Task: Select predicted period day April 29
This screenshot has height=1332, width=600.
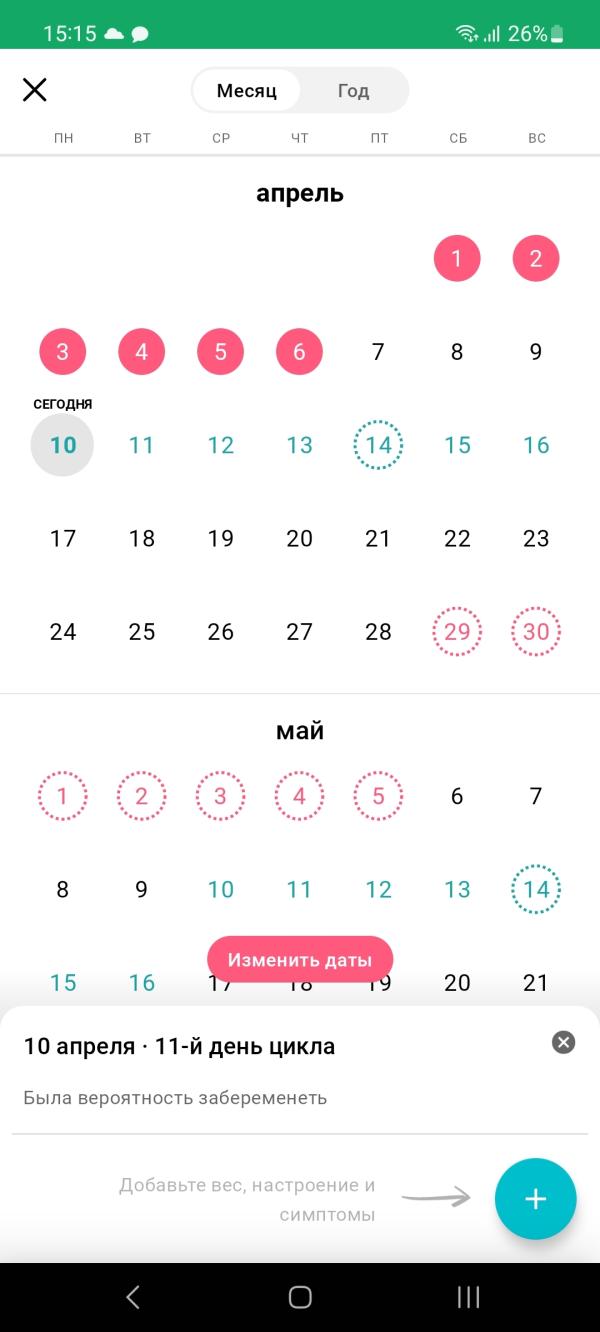Action: (x=457, y=631)
